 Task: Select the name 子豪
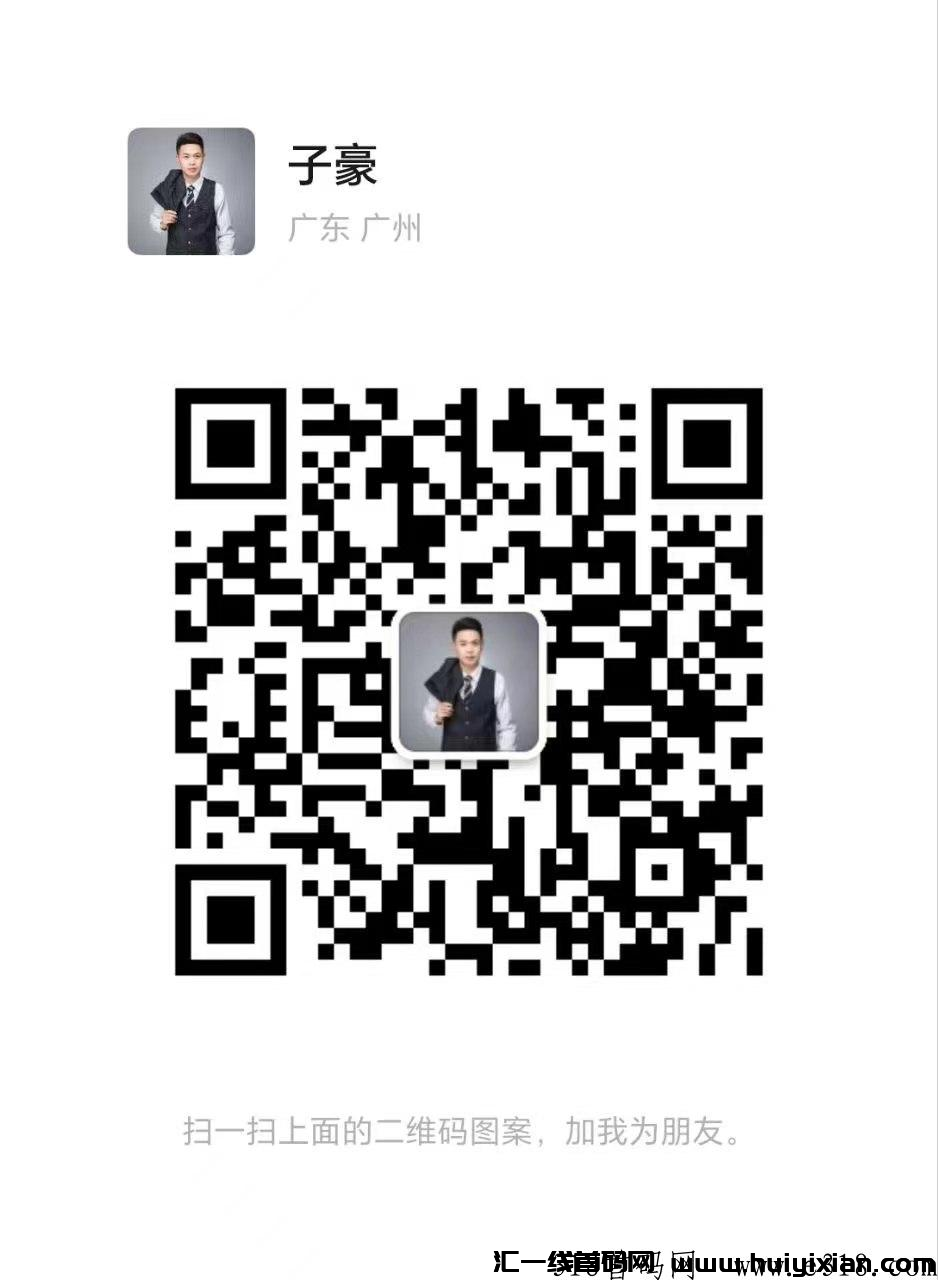(x=334, y=168)
